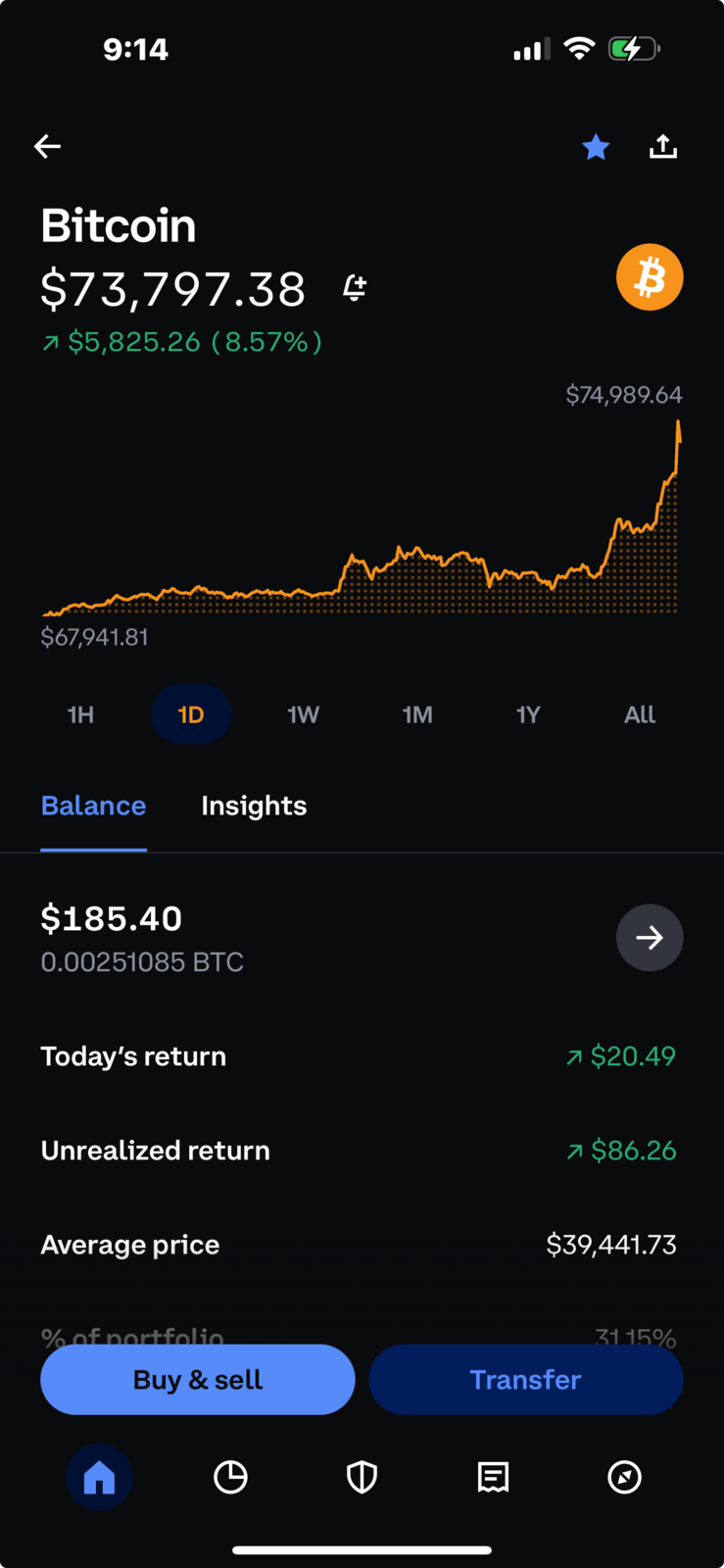Share Bitcoin via the upload icon
This screenshot has width=724, height=1568.
(x=663, y=147)
